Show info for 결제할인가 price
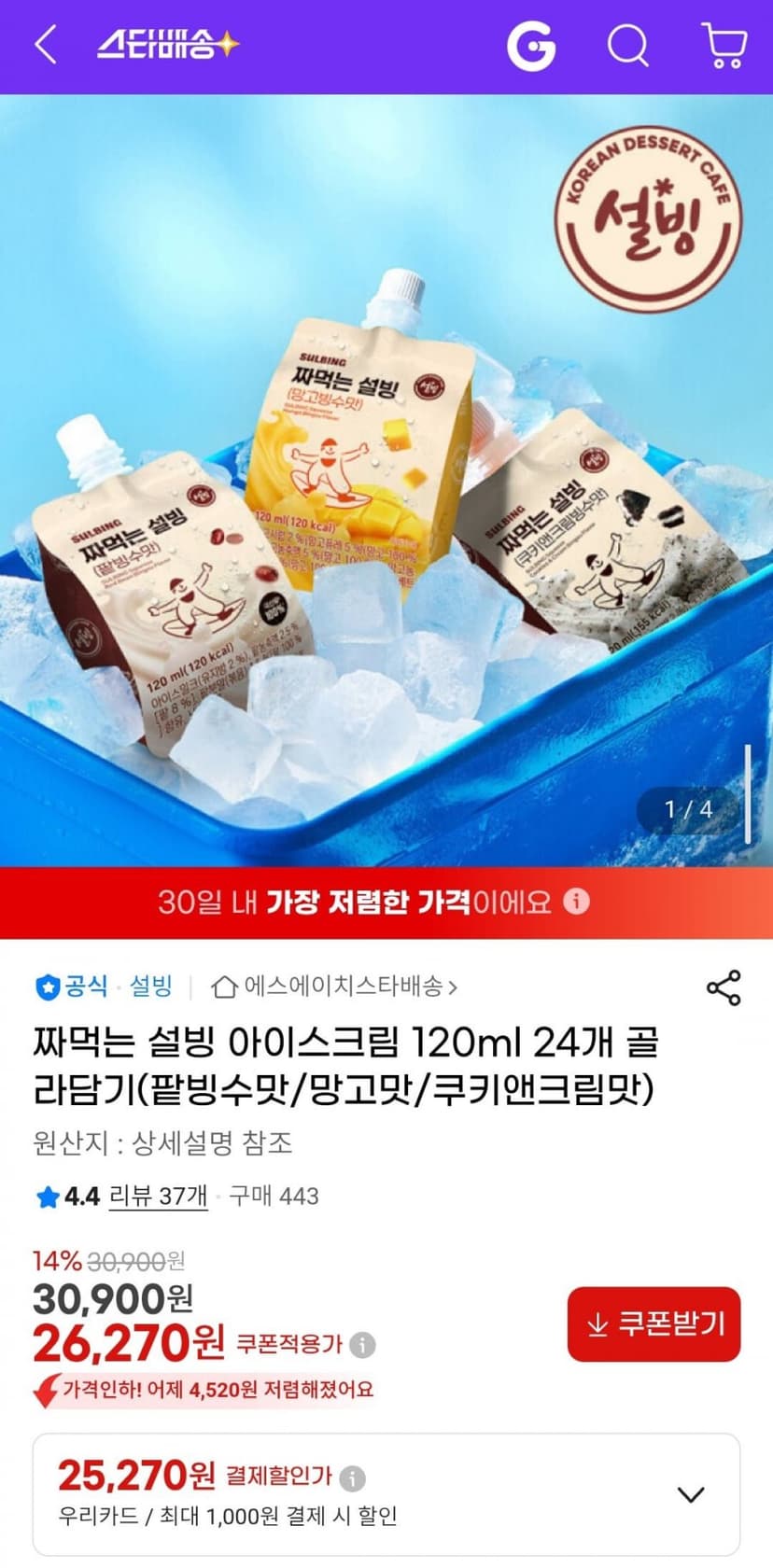 tap(352, 1478)
